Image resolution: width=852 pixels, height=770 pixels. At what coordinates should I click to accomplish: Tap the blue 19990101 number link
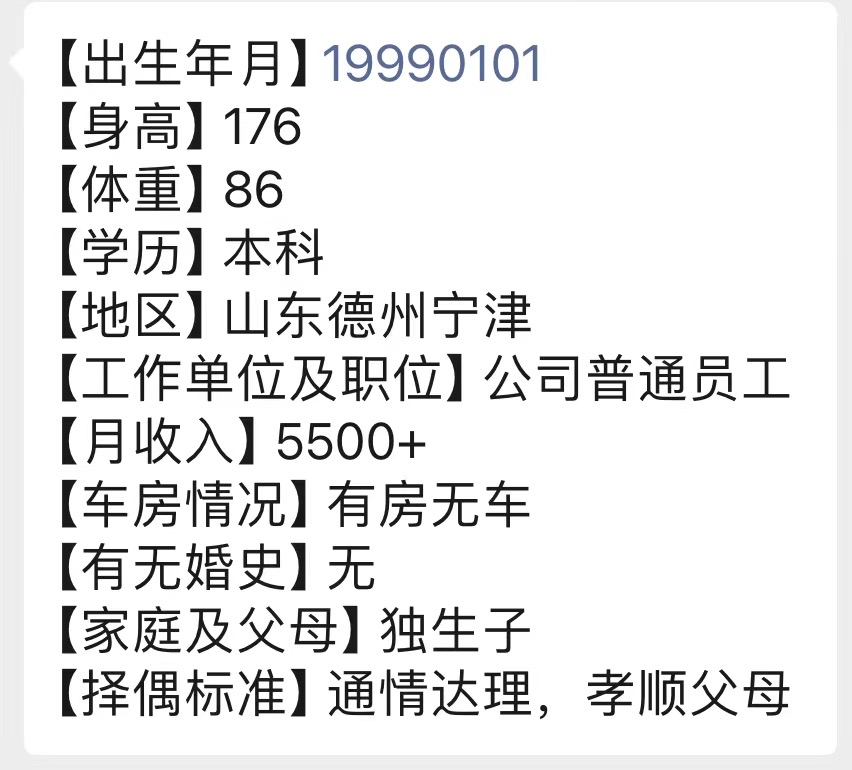tap(432, 65)
